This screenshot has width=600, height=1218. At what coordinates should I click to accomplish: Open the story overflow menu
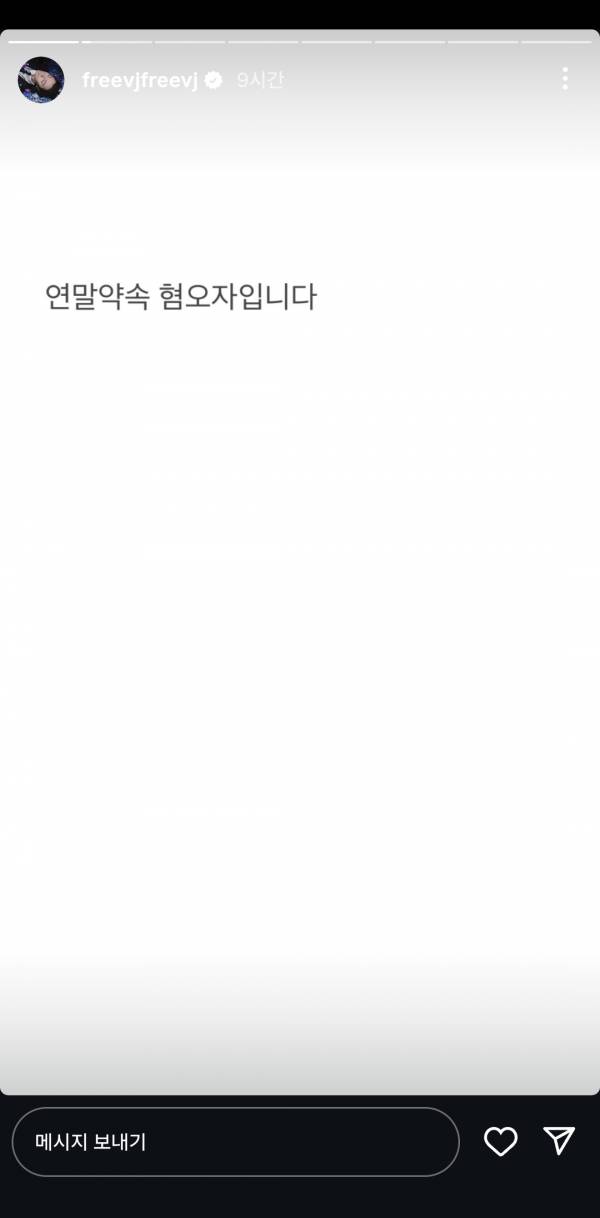tap(565, 79)
